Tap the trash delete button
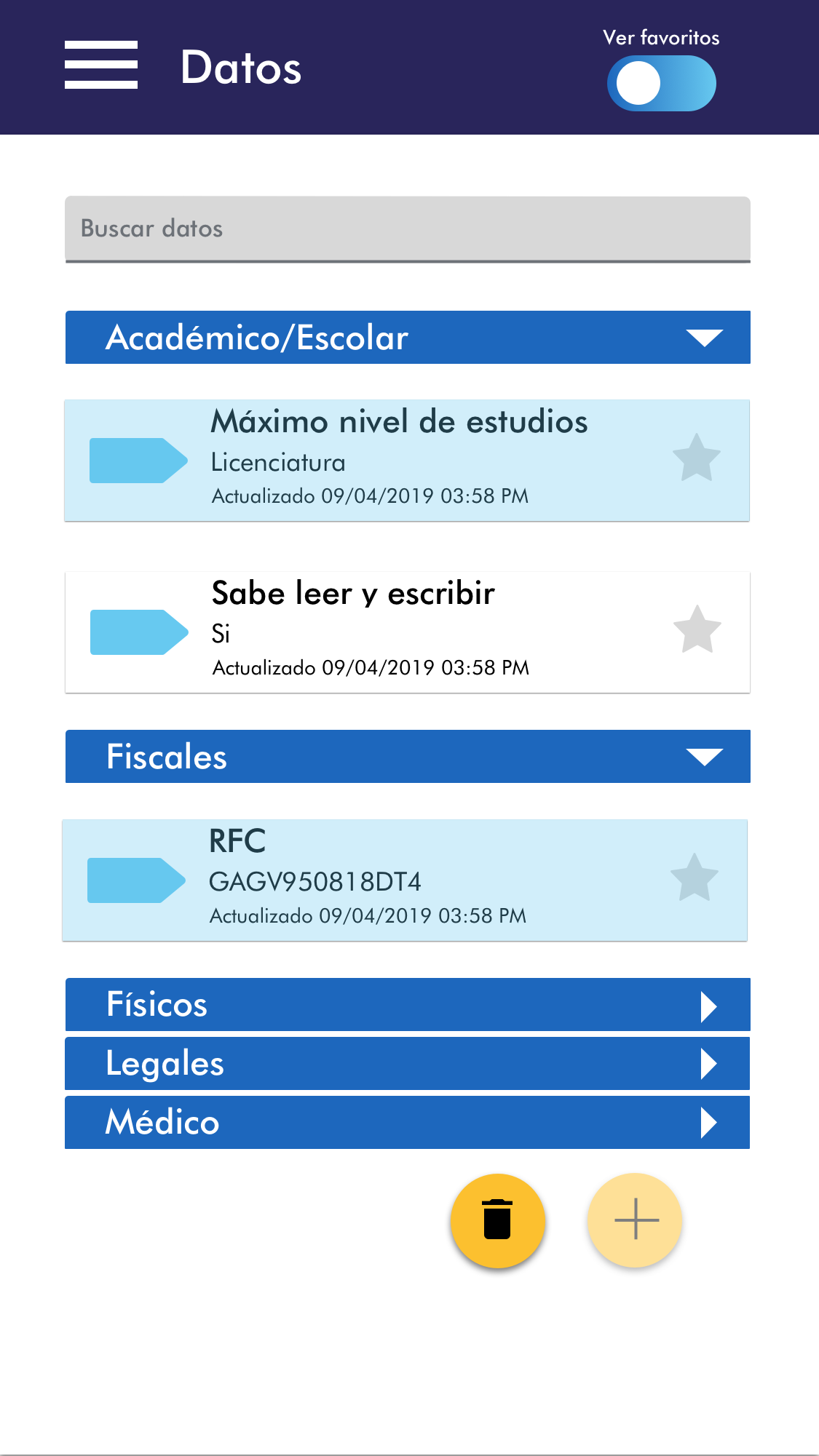This screenshot has height=1456, width=819. coord(498,1220)
